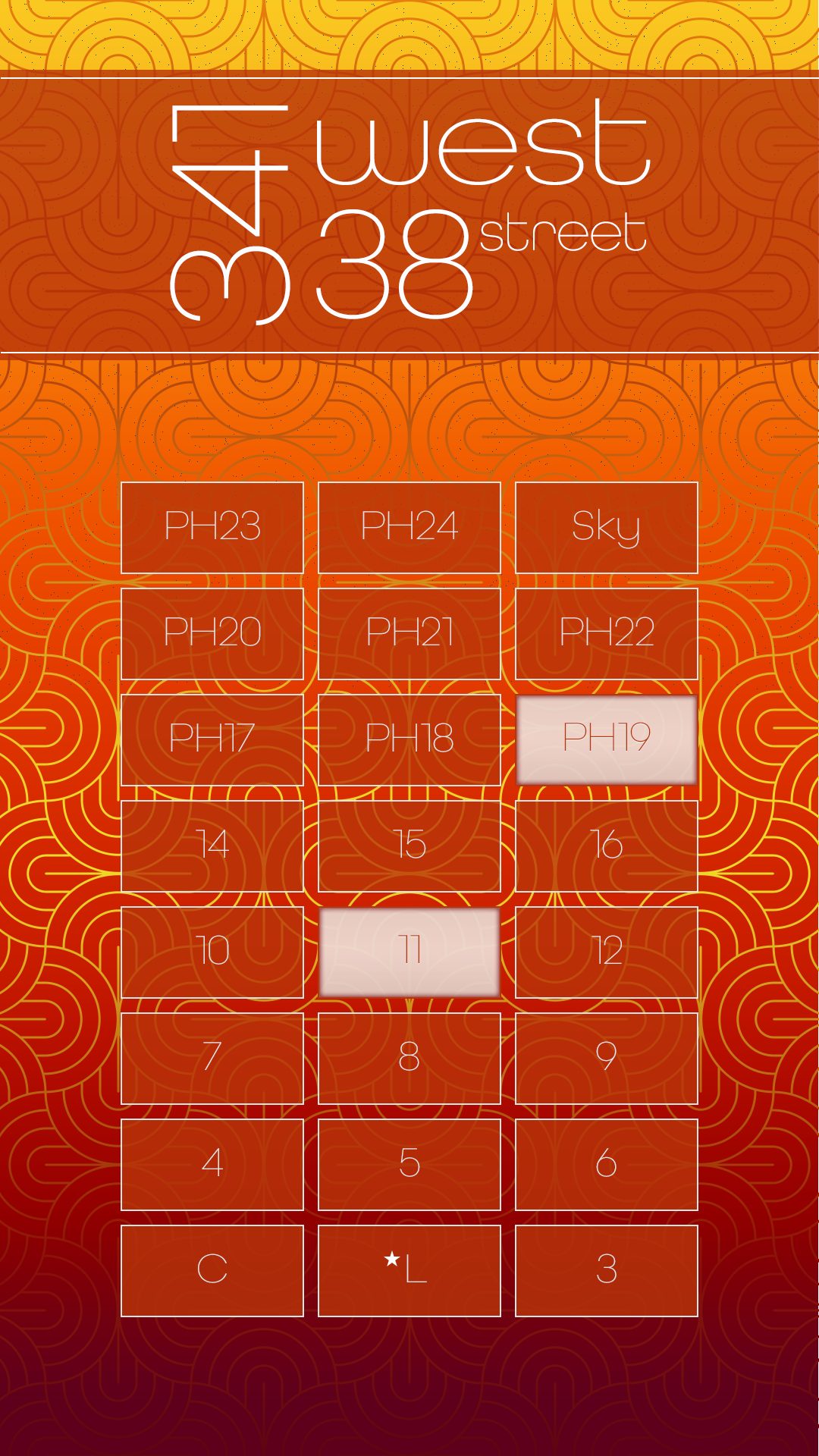
Task: Tap the floor 3 button
Action: coord(607,1270)
